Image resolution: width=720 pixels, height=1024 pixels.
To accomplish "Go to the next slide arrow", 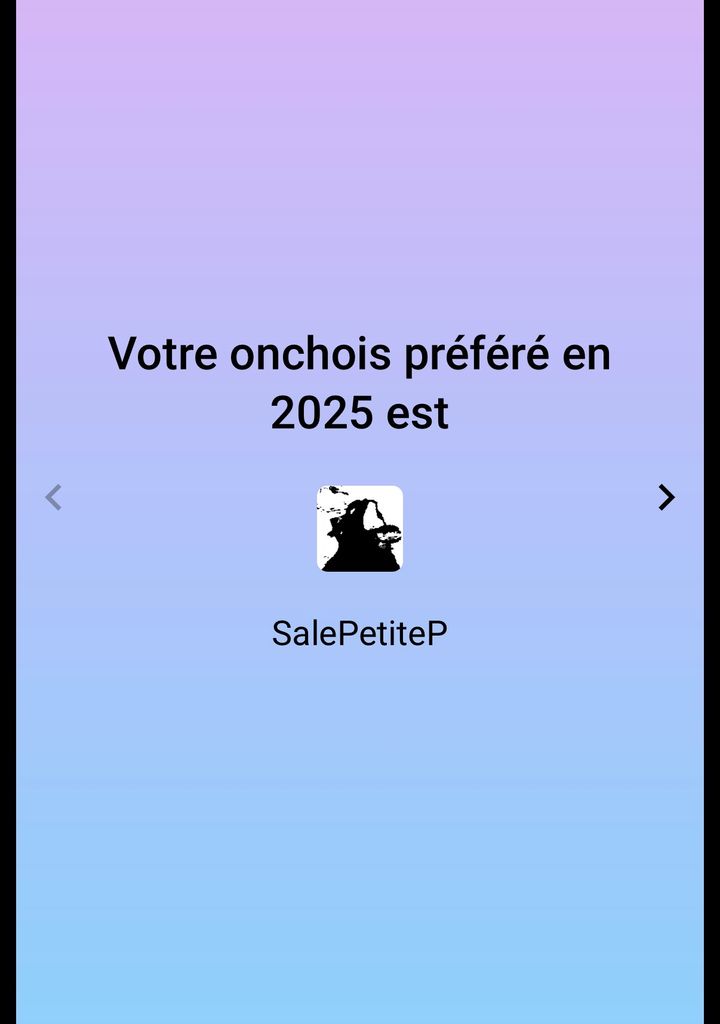I will coord(666,497).
